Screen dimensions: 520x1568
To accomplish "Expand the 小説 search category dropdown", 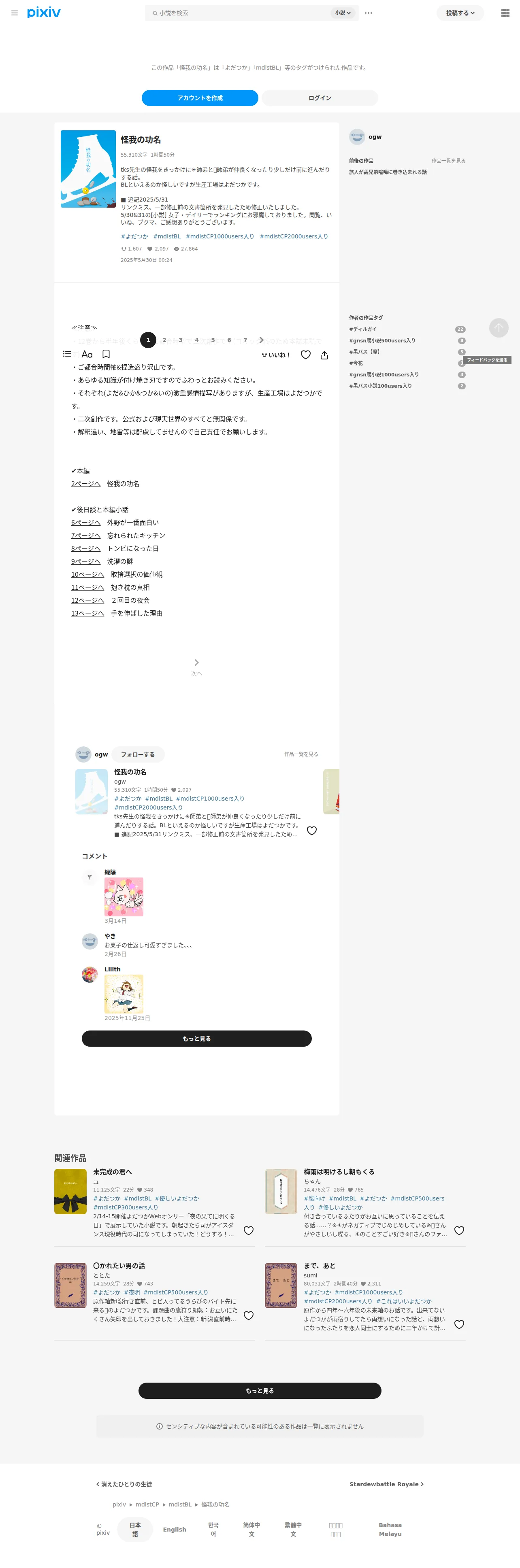I will point(343,13).
